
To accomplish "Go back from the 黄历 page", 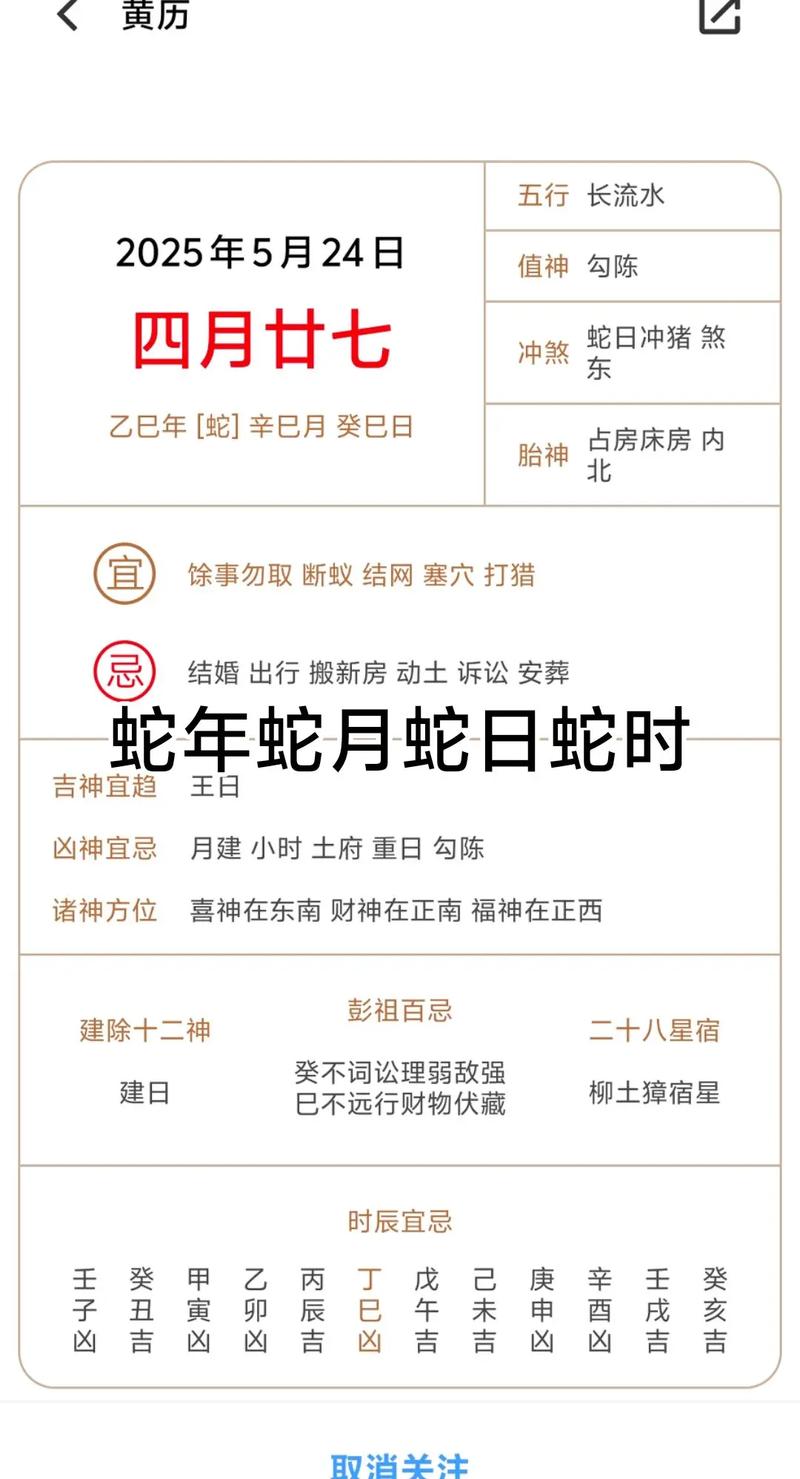I will (68, 16).
